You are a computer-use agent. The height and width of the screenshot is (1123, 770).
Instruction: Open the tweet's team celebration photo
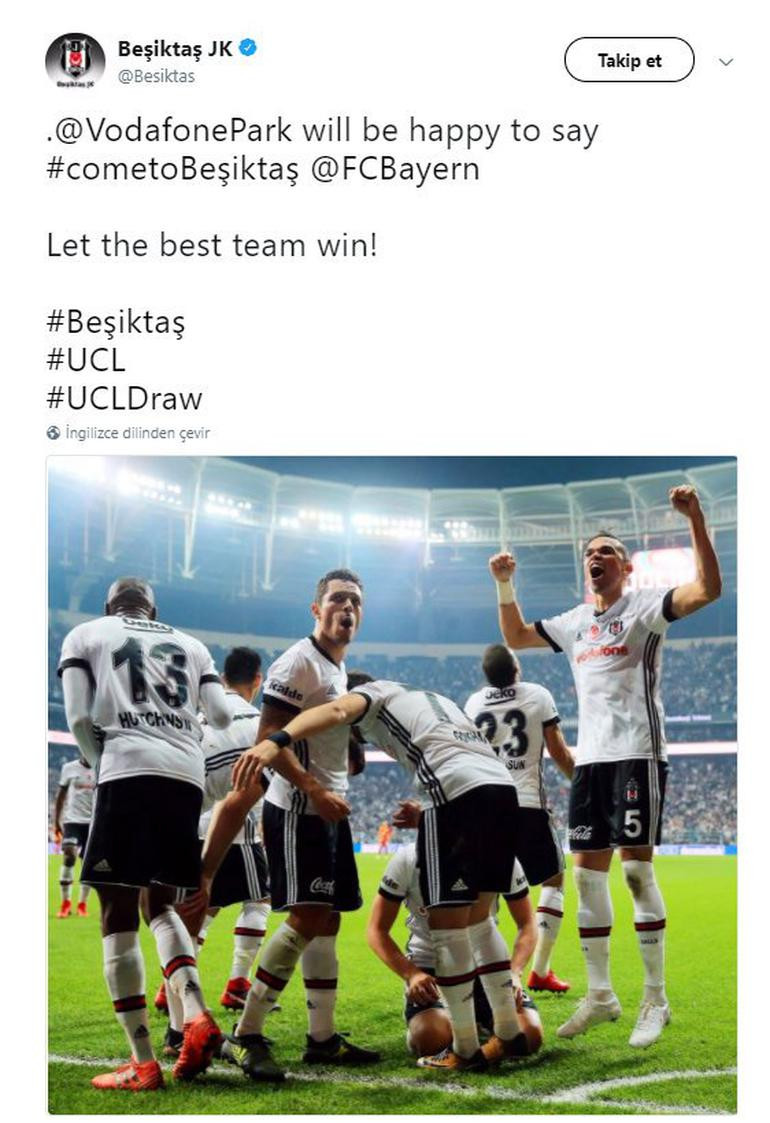(392, 785)
